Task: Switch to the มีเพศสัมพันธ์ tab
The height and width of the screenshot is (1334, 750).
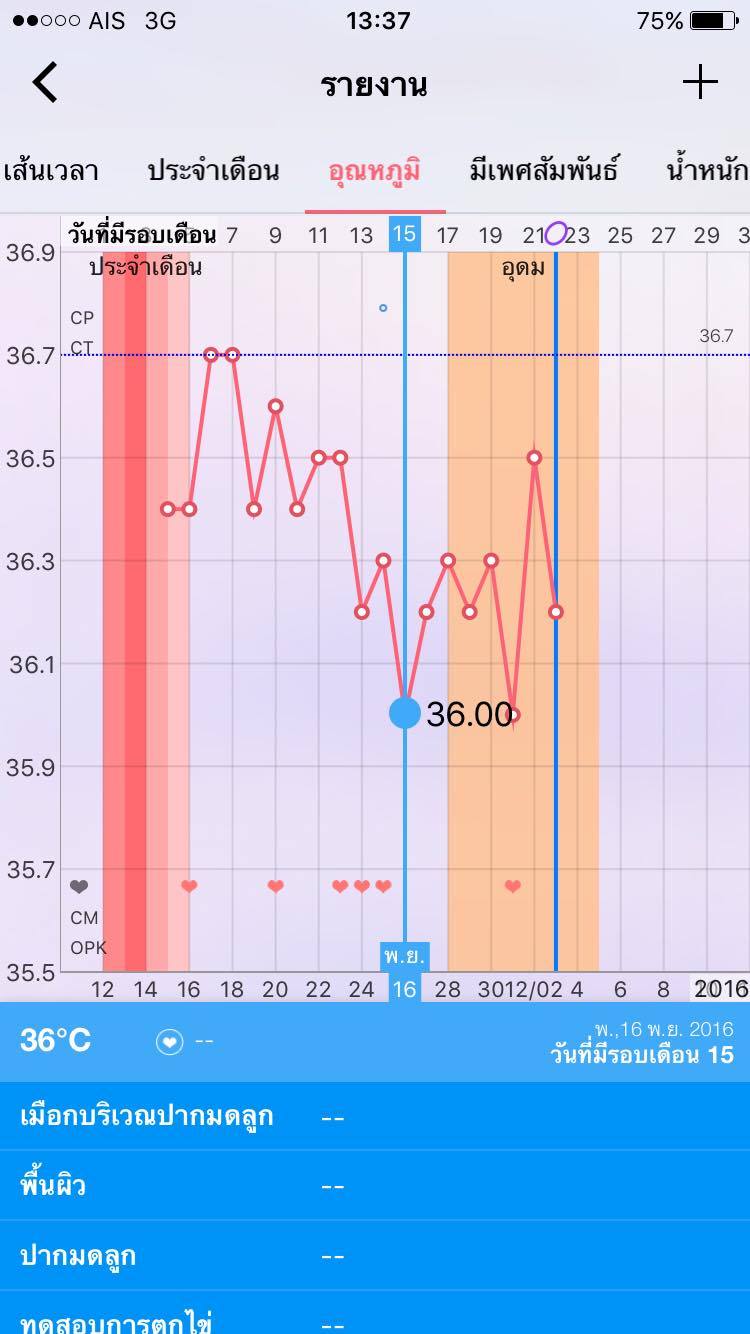Action: [x=544, y=171]
